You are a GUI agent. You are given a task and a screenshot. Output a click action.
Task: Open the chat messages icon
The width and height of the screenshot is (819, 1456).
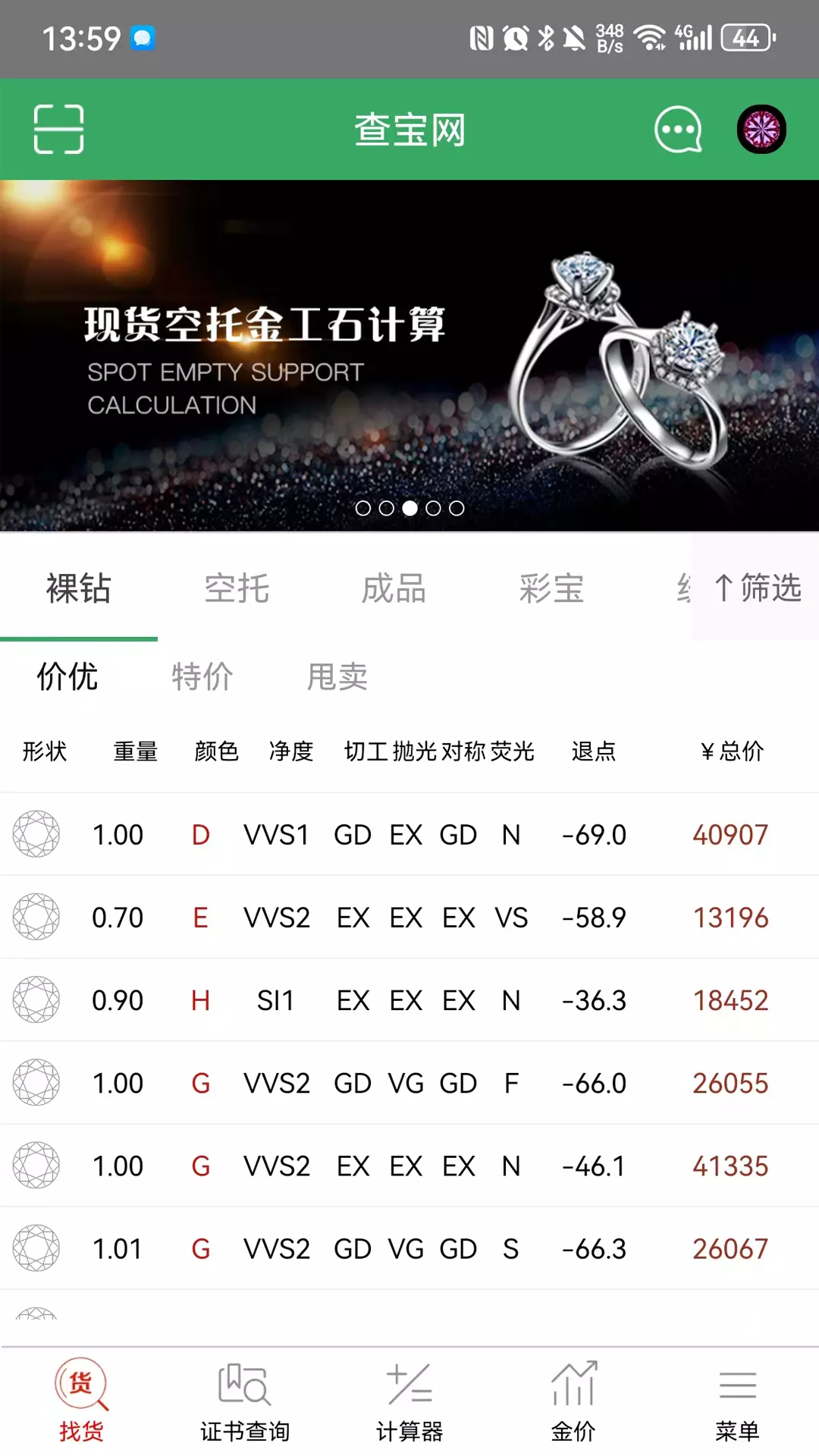[678, 129]
